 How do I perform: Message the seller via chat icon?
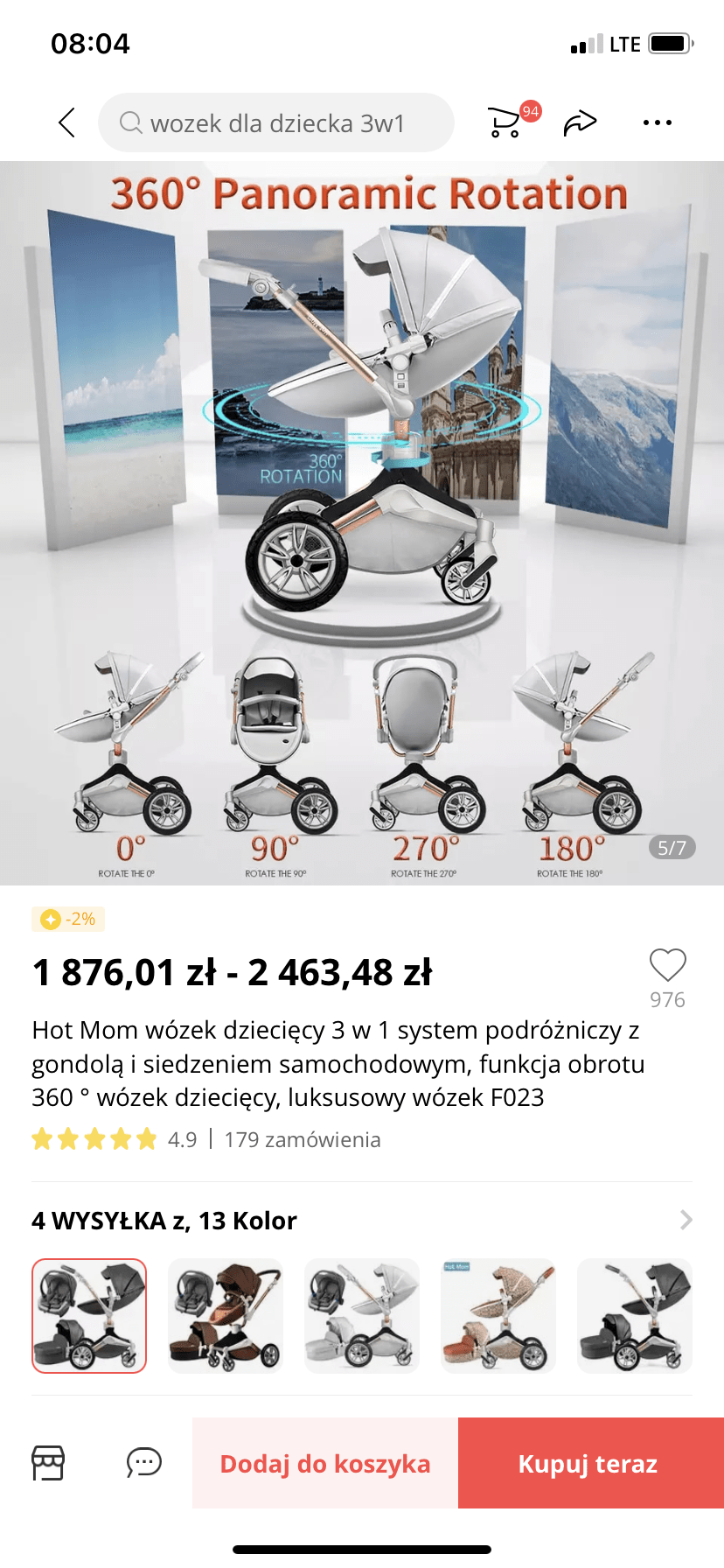coord(144,1462)
